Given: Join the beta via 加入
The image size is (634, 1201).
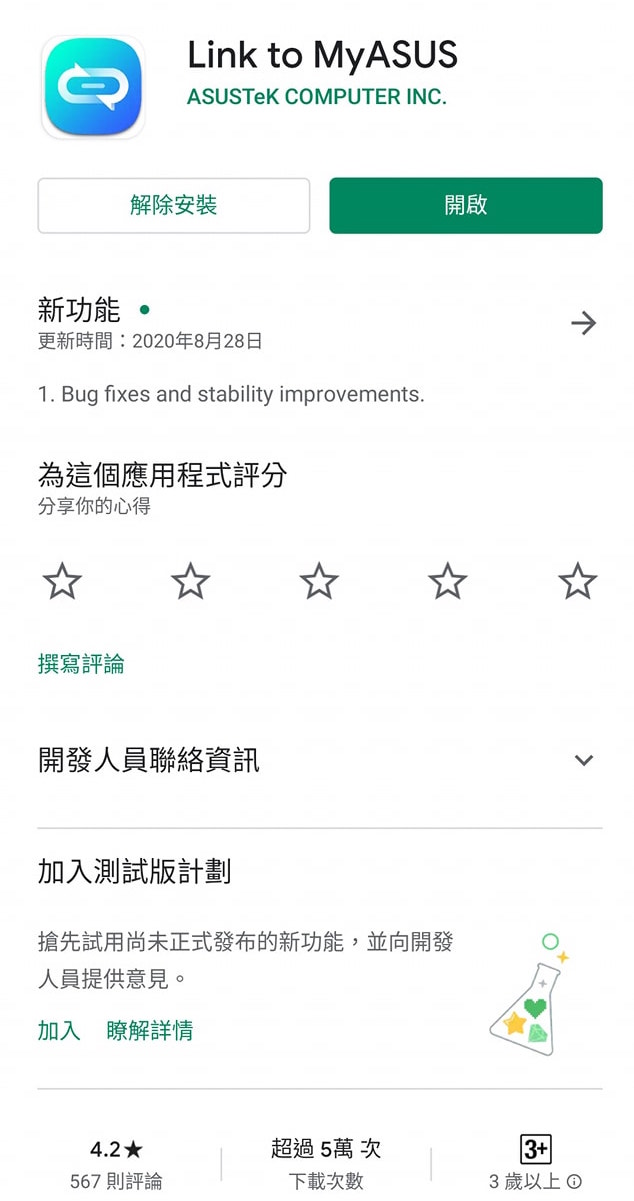Looking at the screenshot, I should 59,1031.
